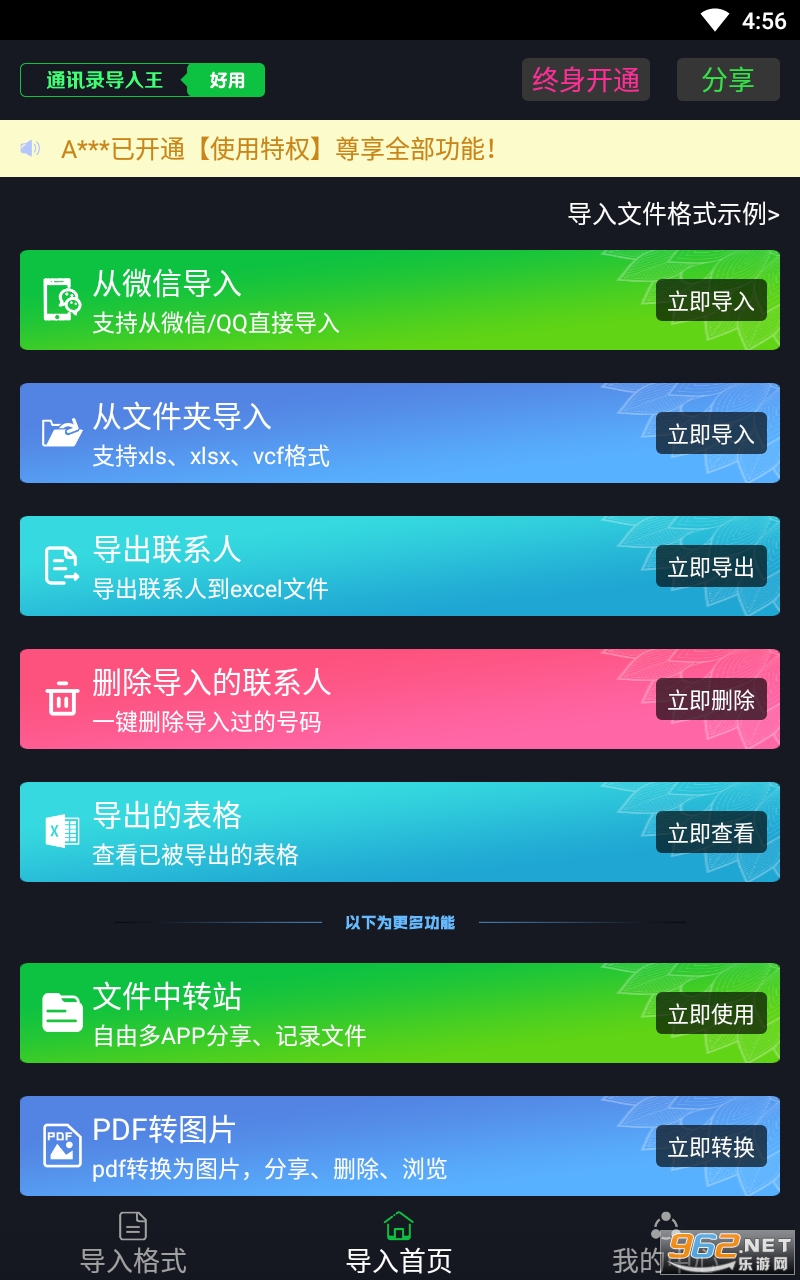Open the privilege announcement banner
The width and height of the screenshot is (800, 1280).
pos(400,149)
